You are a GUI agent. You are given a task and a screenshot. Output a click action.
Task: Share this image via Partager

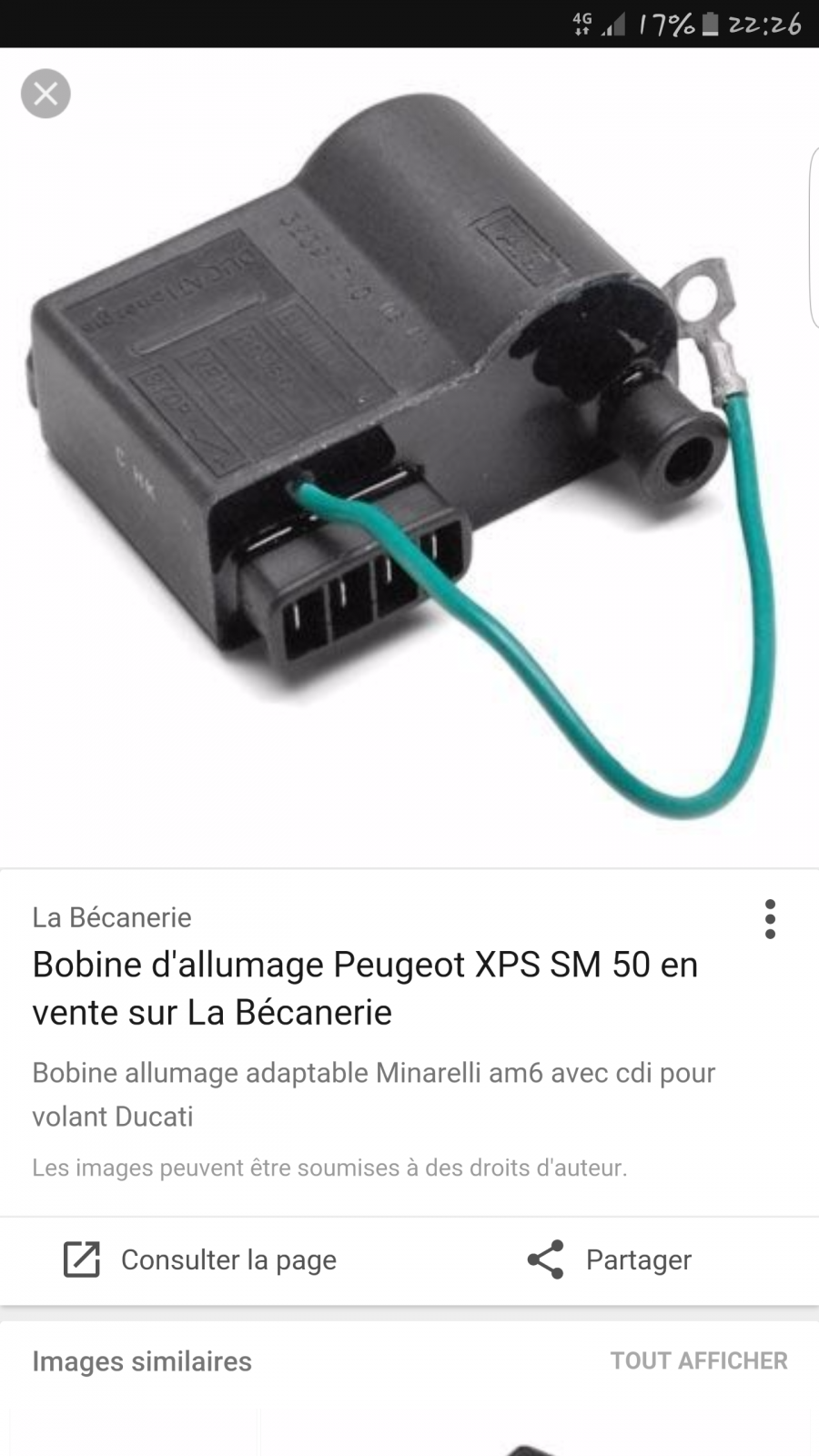pos(609,1259)
